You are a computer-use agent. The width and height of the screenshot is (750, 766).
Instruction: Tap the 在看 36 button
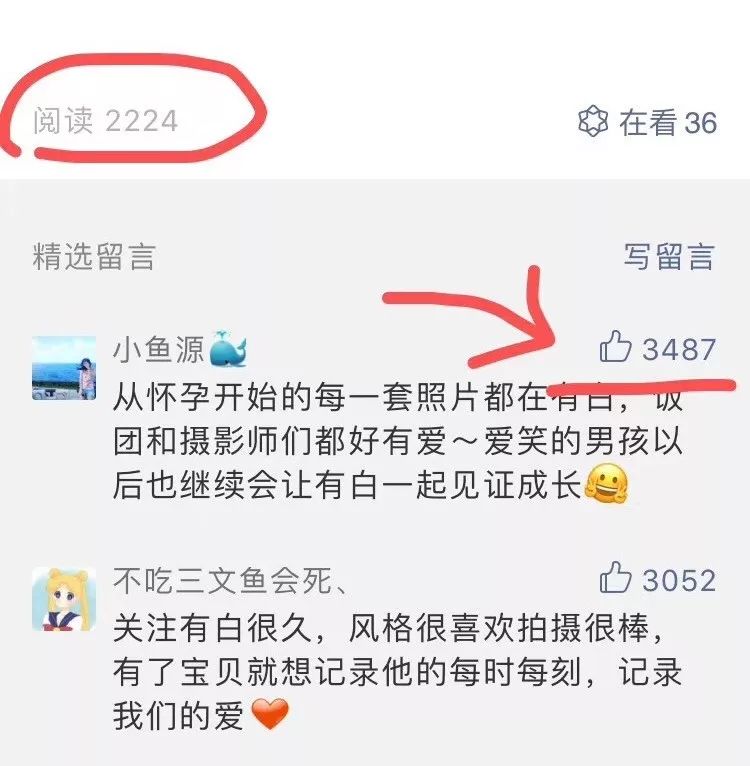[647, 122]
